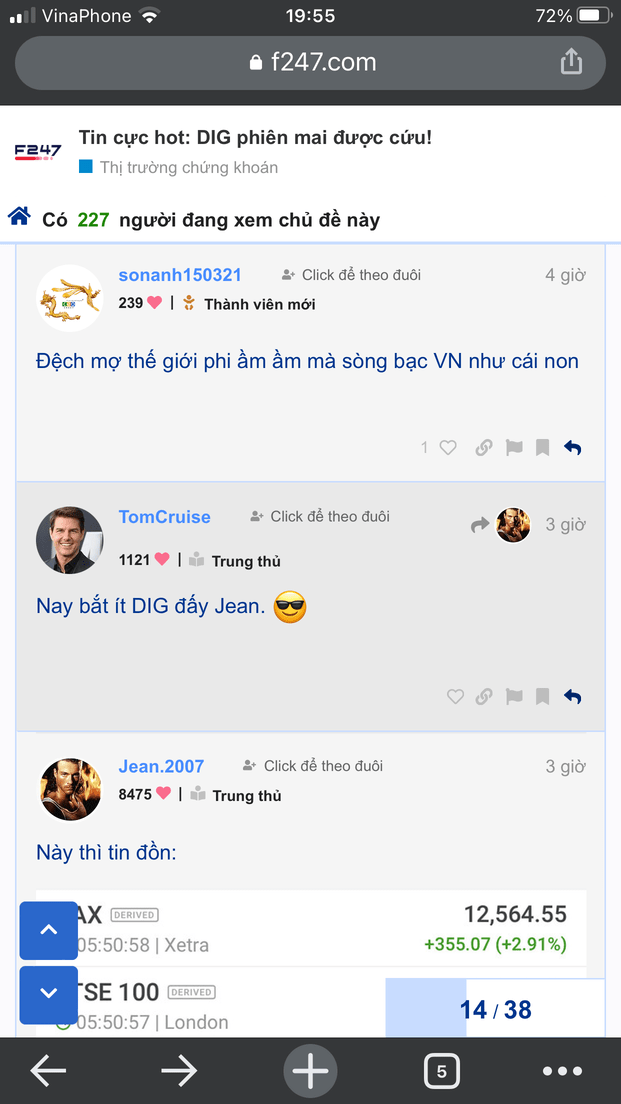
Task: Go to the forum home icon
Action: click(19, 218)
